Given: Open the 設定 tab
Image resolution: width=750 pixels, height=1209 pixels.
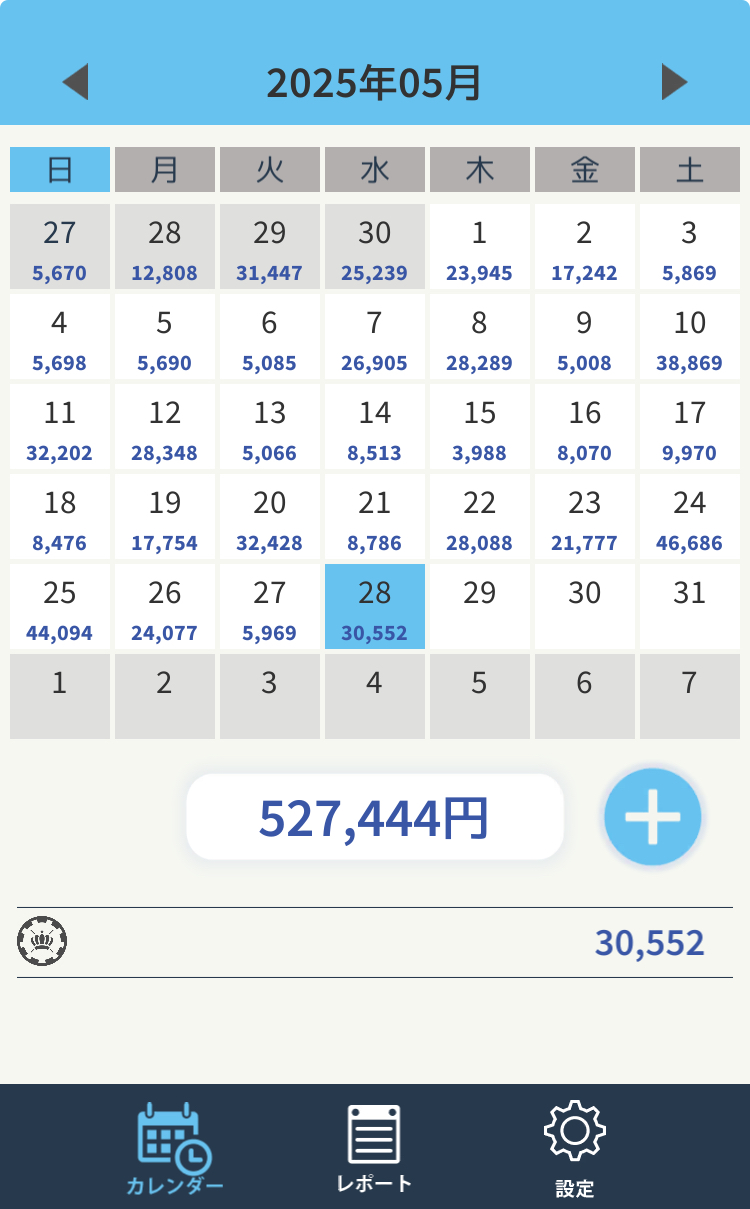Looking at the screenshot, I should [575, 1148].
